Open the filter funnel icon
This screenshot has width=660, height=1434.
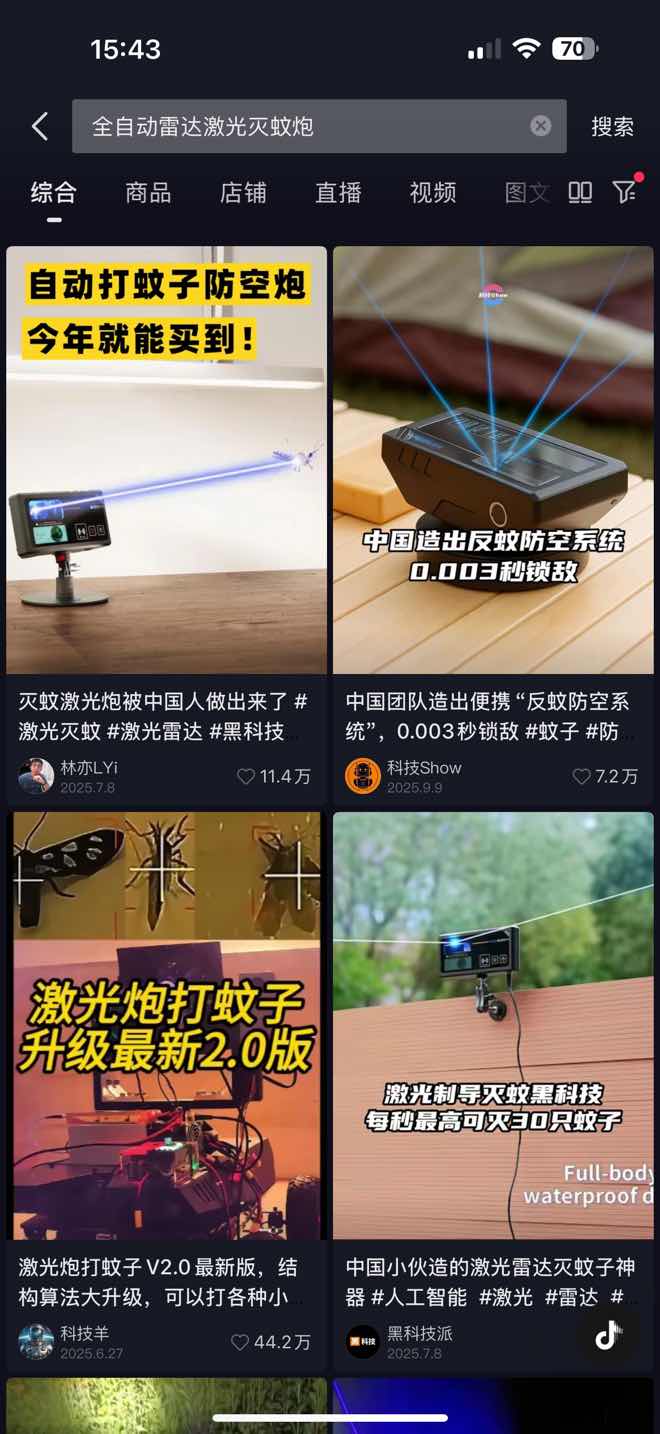625,193
